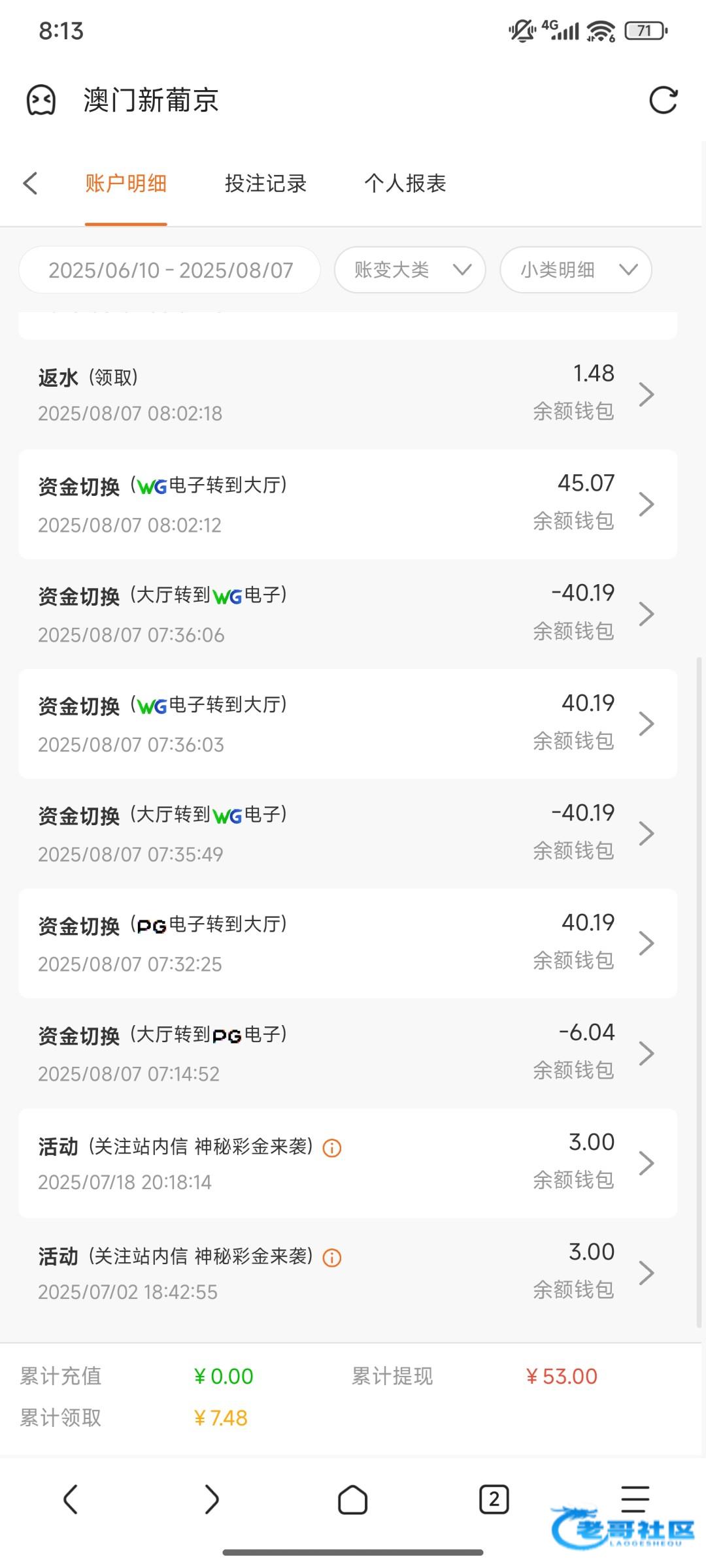Open the browser tabs switcher showing 2
The image size is (706, 1568).
494,1499
